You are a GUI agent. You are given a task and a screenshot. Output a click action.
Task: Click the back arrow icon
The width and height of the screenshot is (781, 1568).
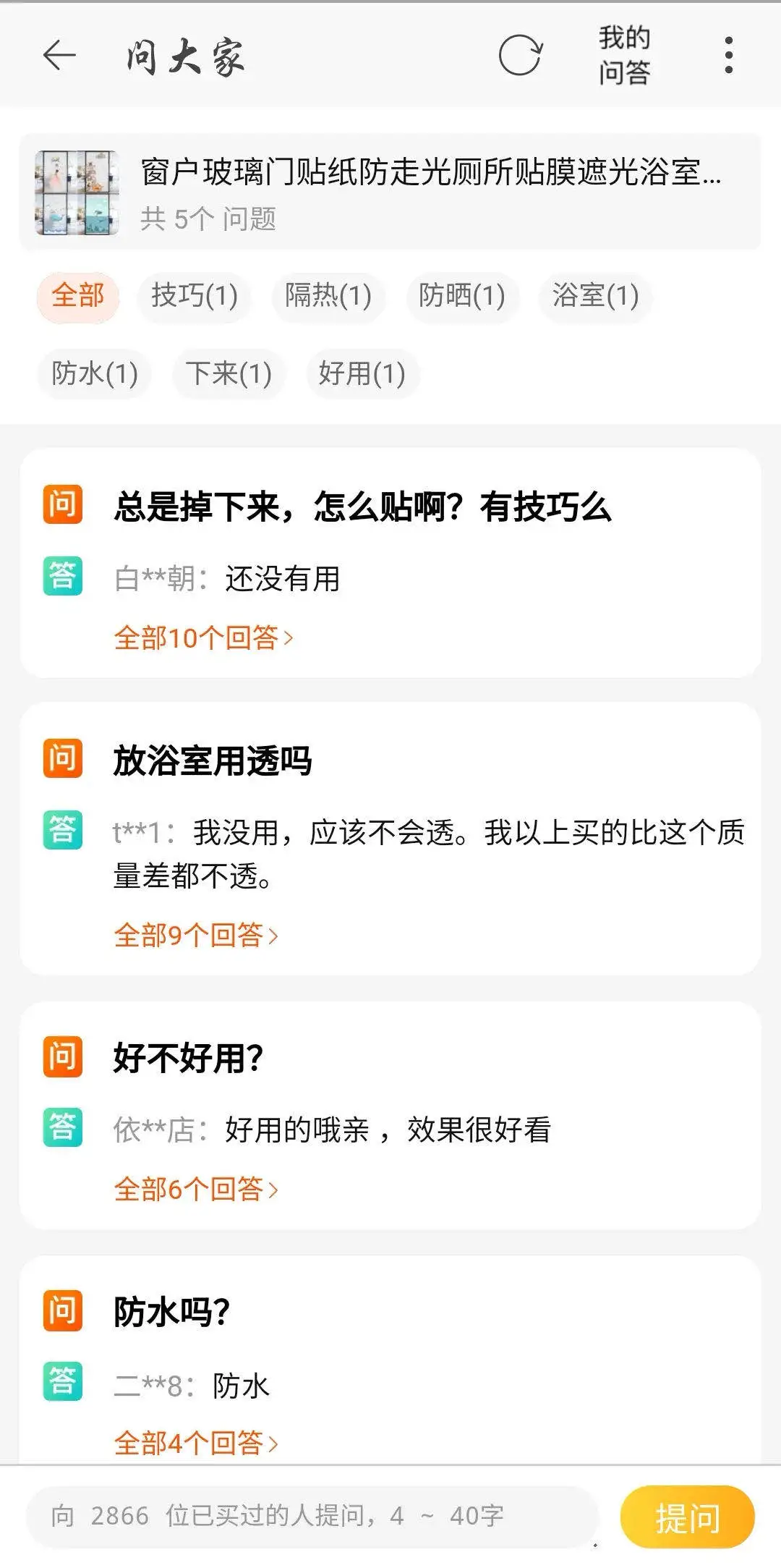pyautogui.click(x=58, y=54)
